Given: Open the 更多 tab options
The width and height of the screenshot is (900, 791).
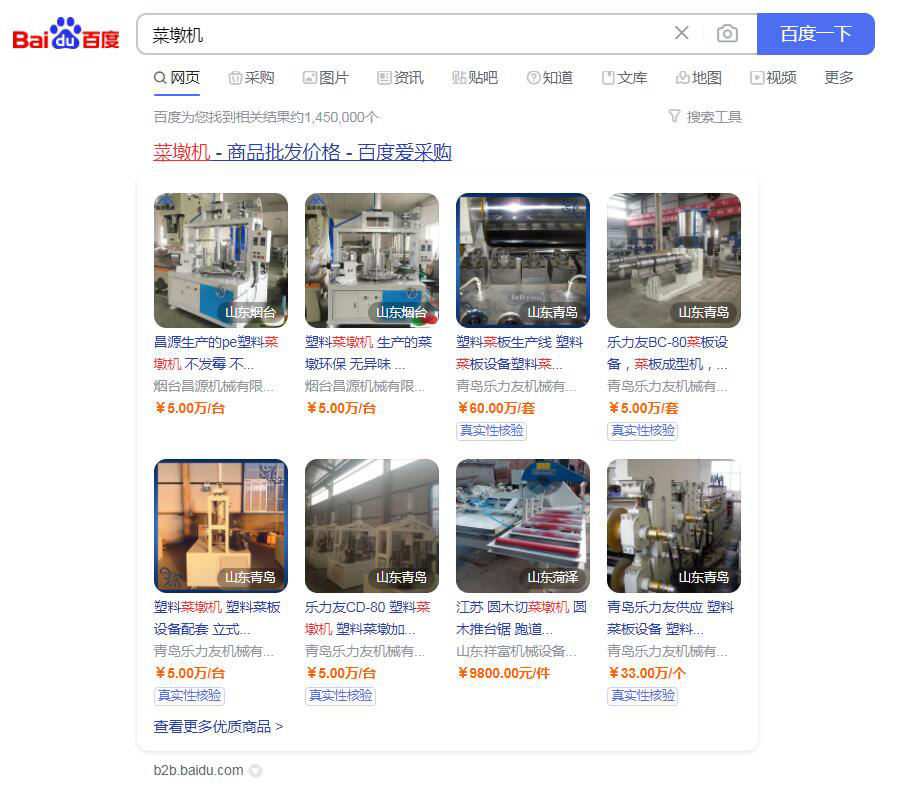Looking at the screenshot, I should pos(839,78).
